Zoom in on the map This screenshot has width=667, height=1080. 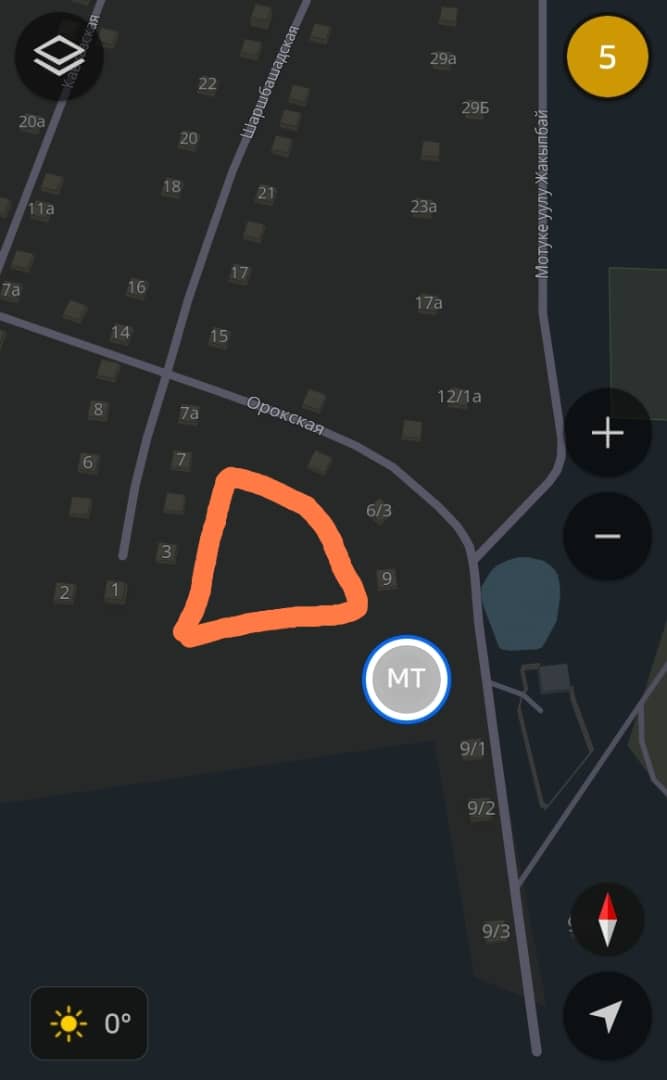[x=607, y=433]
